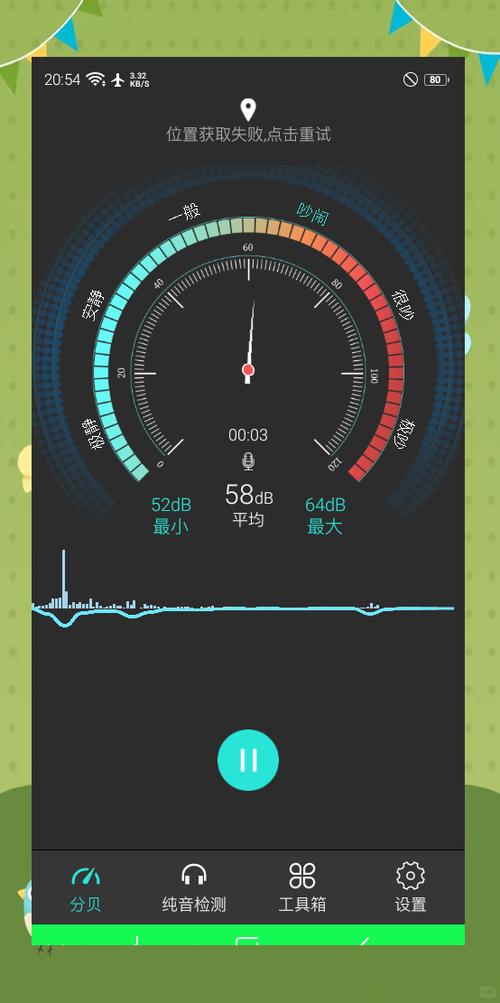Open 设置 tab

[x=410, y=888]
